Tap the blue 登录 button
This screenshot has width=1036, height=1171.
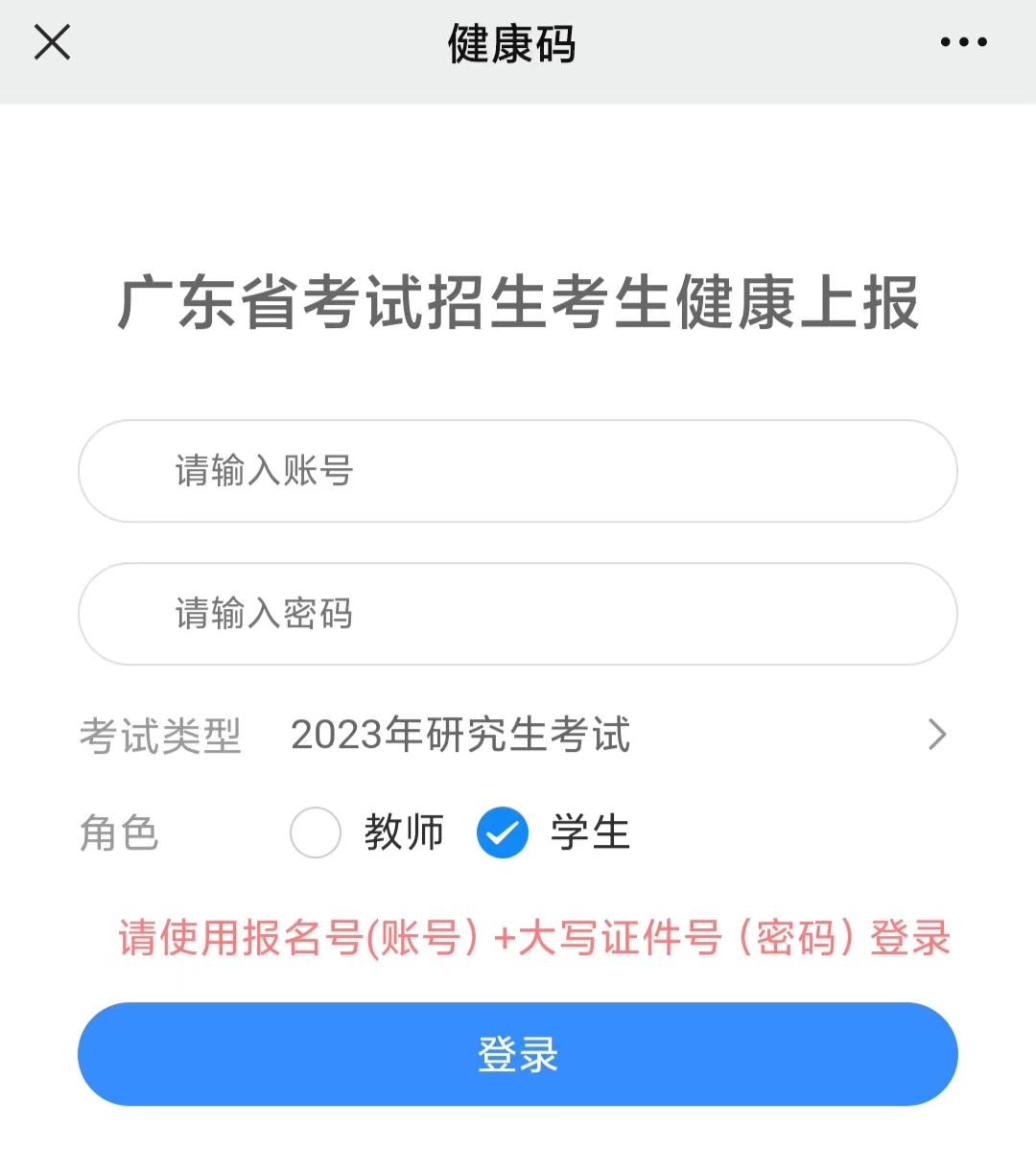coord(518,1054)
